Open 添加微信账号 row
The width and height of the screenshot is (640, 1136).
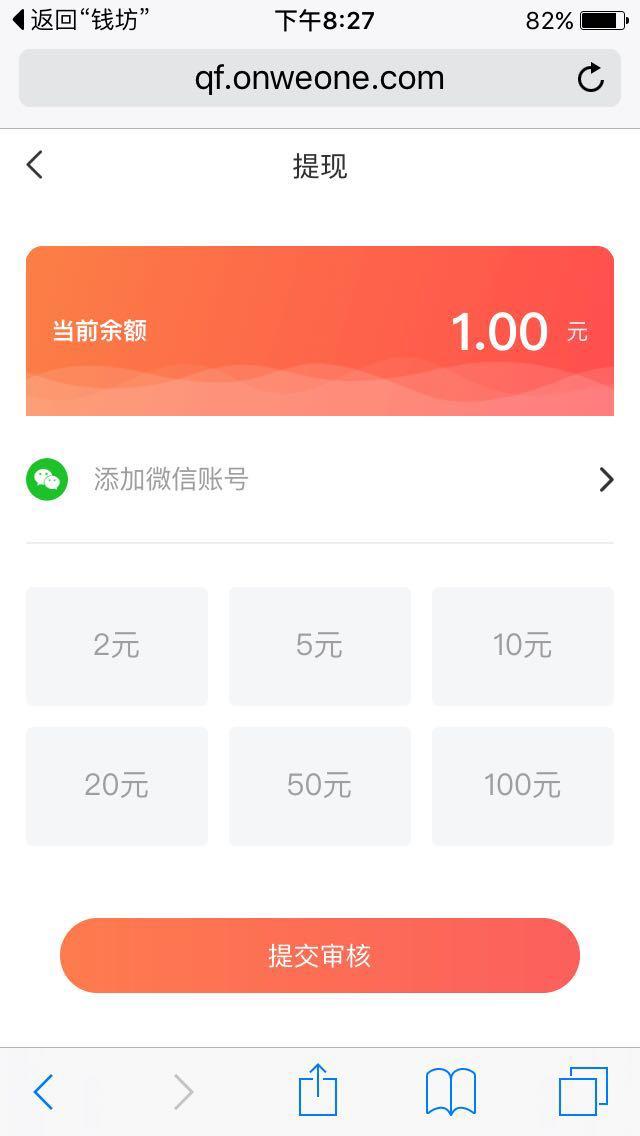pyautogui.click(x=319, y=480)
